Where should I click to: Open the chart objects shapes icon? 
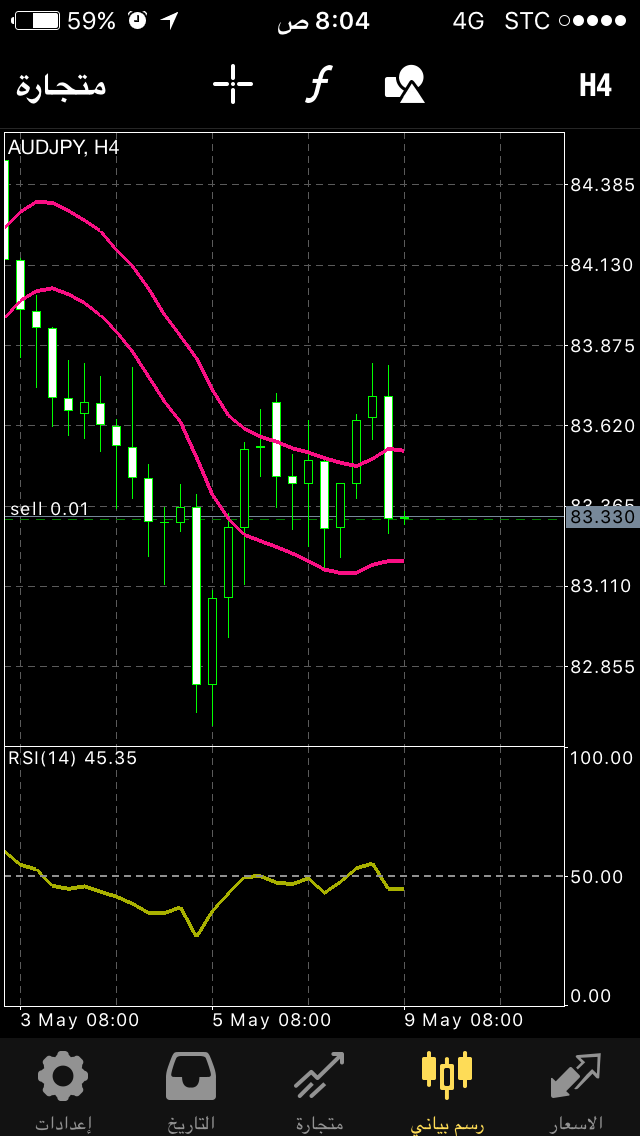[x=405, y=85]
